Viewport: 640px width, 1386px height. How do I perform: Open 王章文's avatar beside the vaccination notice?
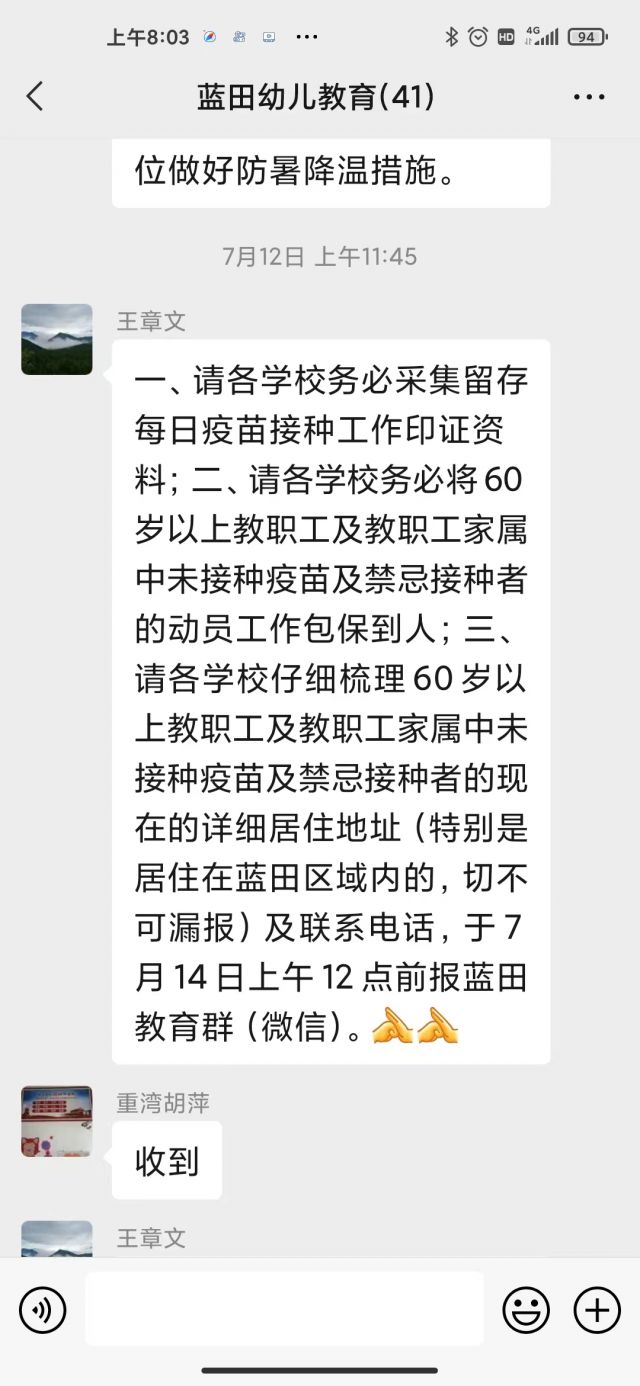(57, 340)
